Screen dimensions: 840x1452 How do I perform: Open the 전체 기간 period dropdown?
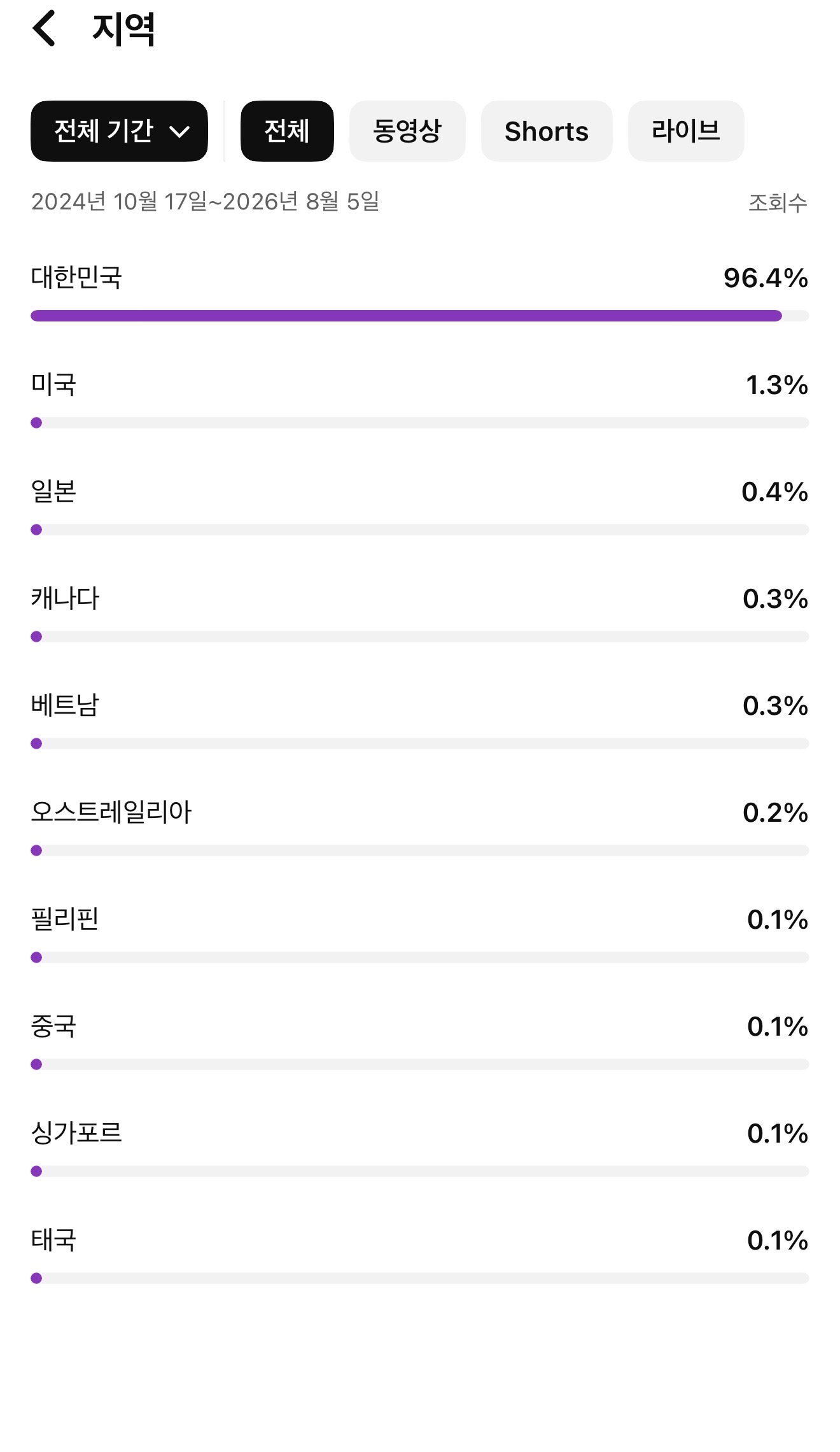click(119, 131)
